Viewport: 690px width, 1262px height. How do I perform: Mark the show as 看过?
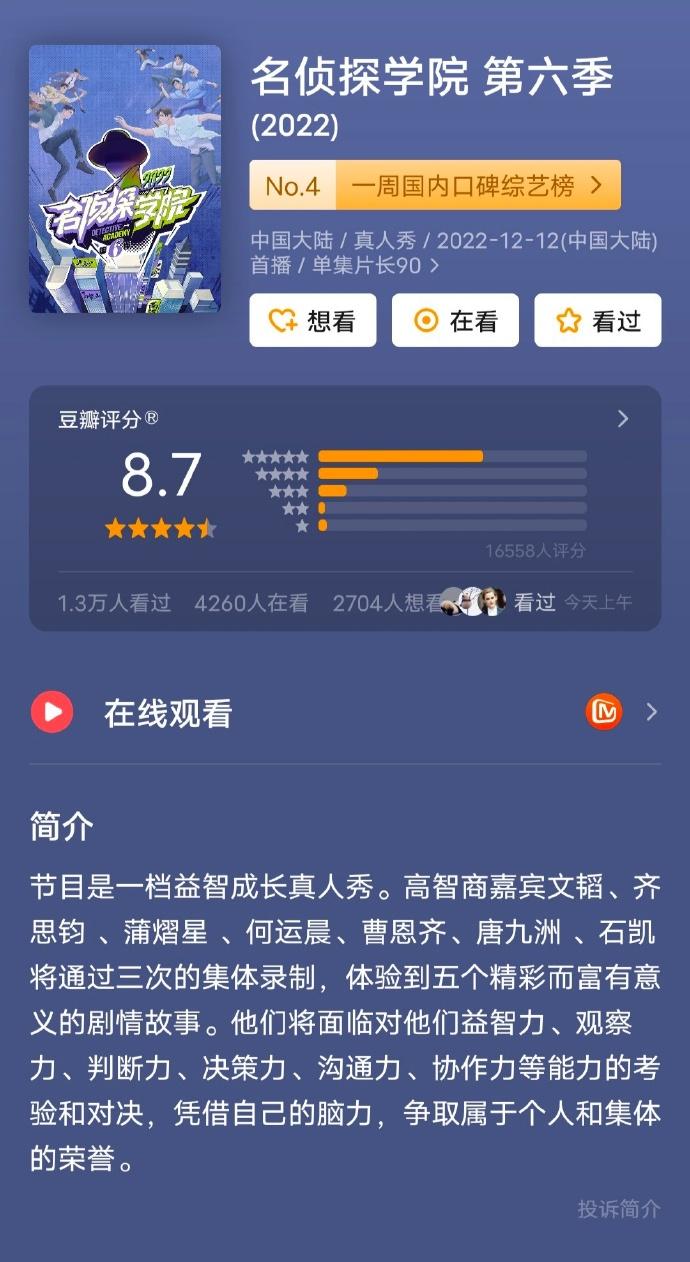click(598, 320)
